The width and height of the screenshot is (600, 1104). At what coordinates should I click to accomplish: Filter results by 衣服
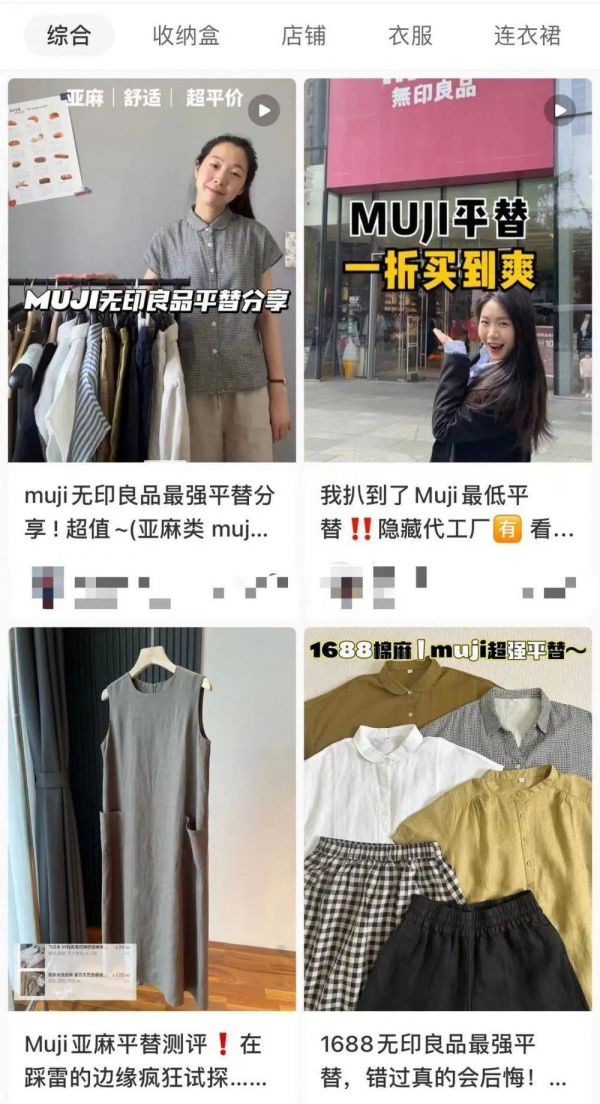point(410,37)
